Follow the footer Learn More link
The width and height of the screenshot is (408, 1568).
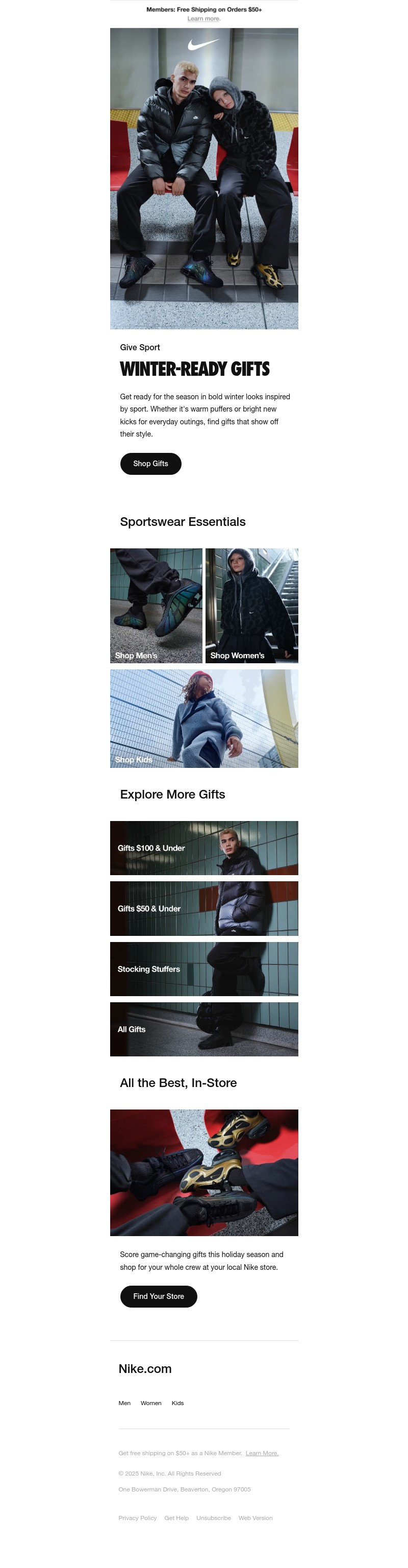coord(262,1453)
